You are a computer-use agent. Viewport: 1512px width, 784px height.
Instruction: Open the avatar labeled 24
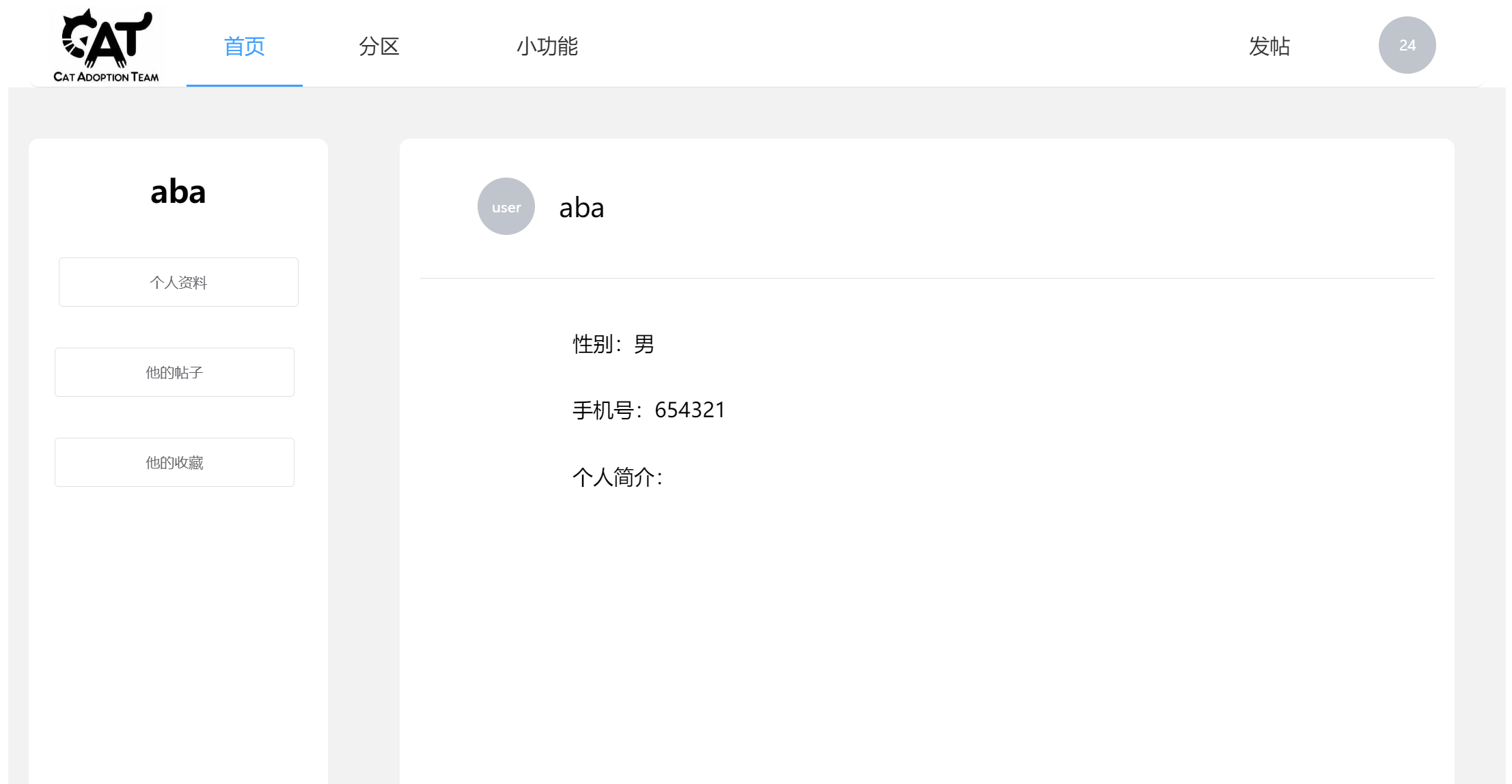(1407, 45)
